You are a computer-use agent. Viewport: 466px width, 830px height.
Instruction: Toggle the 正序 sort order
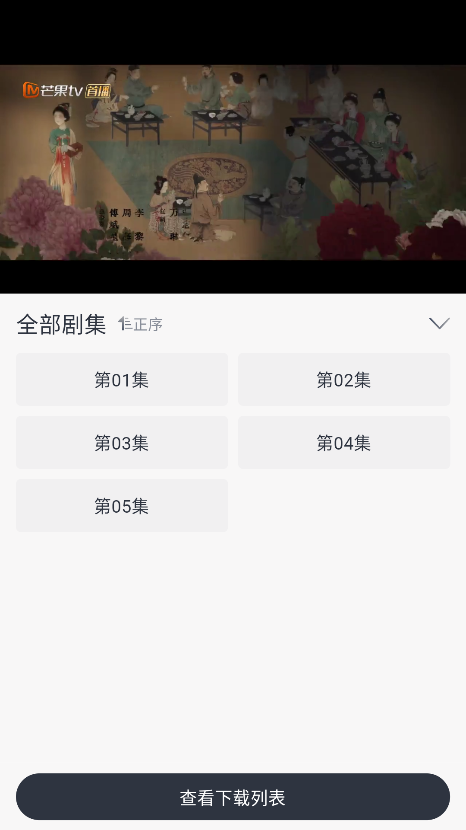pyautogui.click(x=140, y=324)
